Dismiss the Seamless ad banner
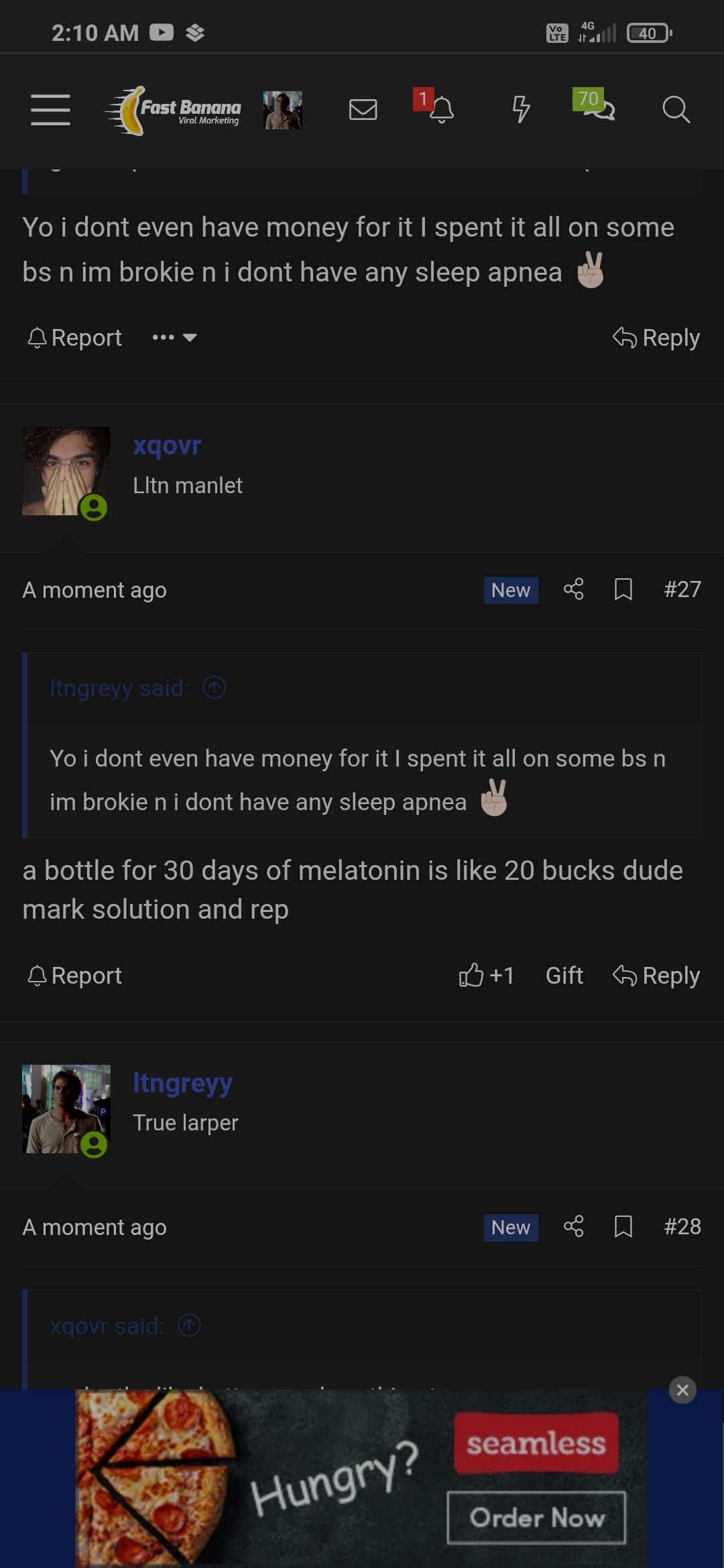724x1568 pixels. [x=682, y=1390]
